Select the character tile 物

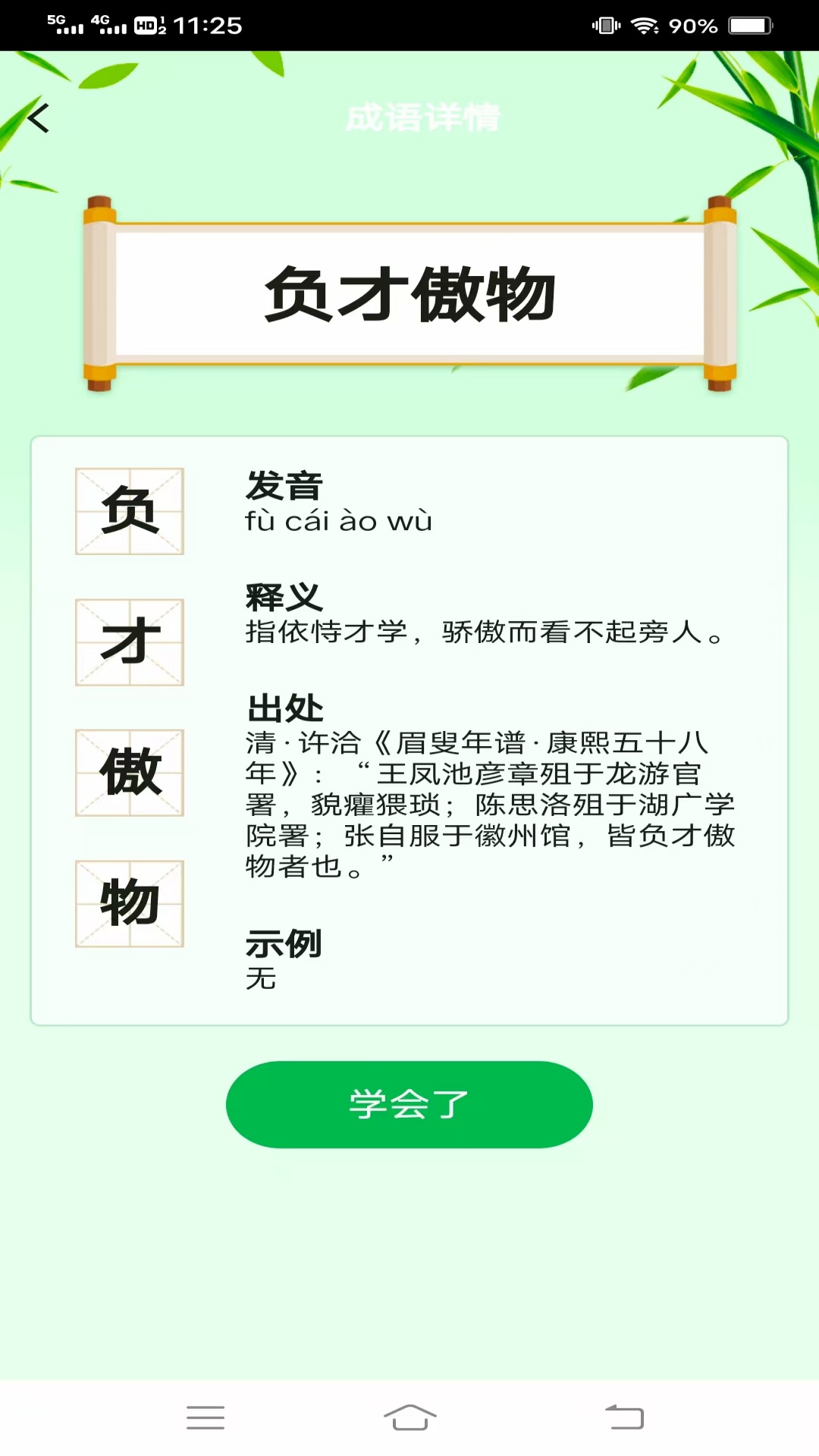click(x=129, y=904)
